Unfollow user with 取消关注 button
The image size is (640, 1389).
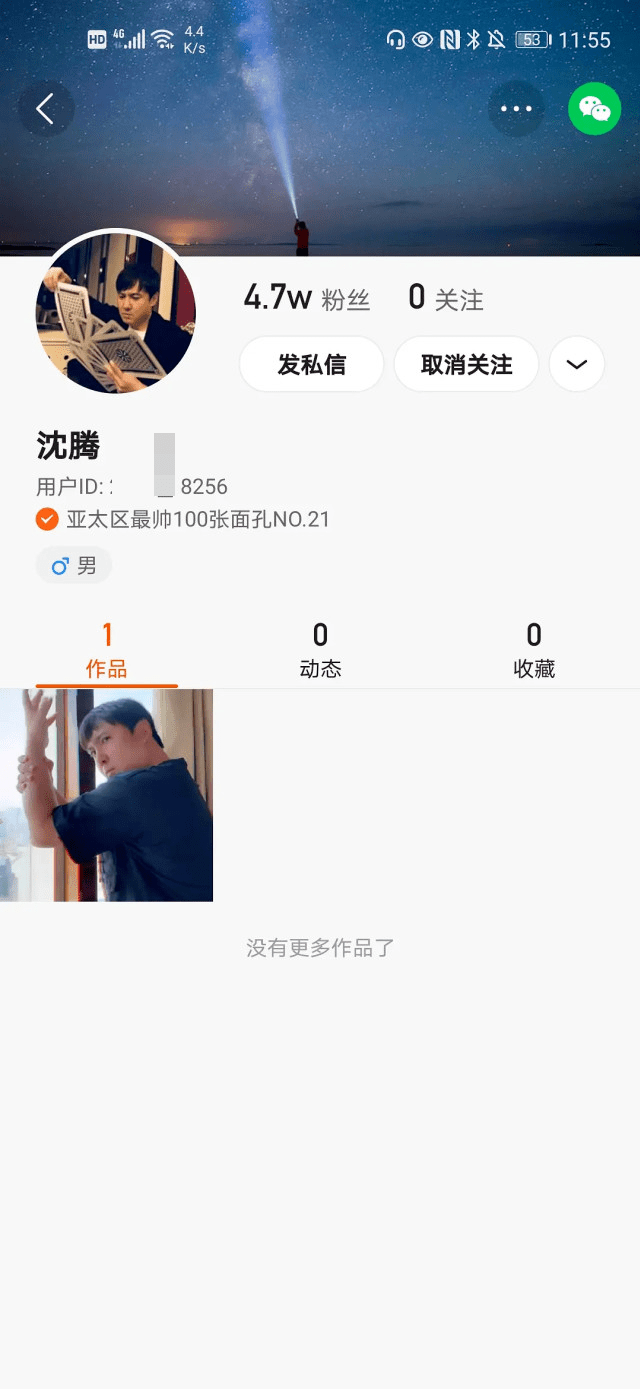click(x=467, y=364)
